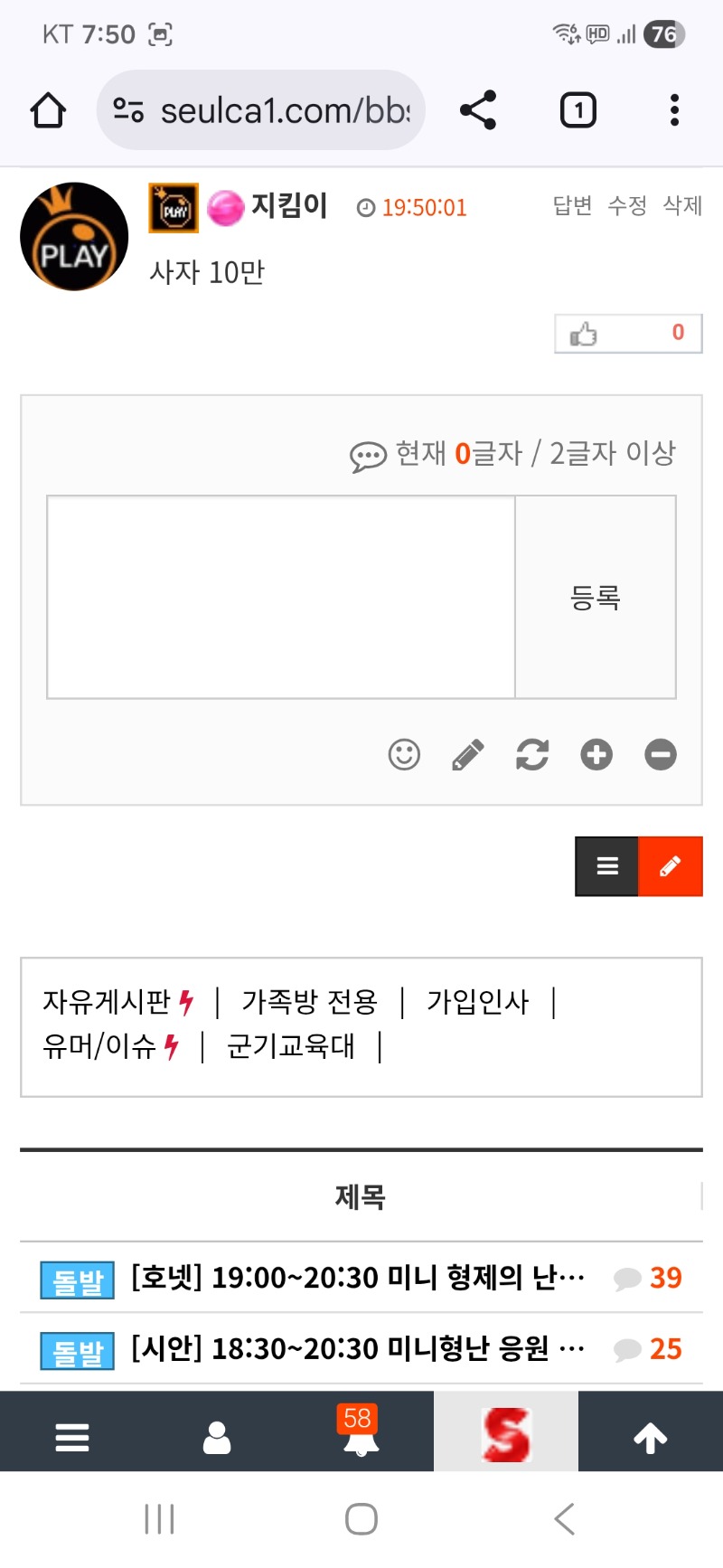Screen dimensions: 723x1568
Task: Reply to 지킴이's comment via 답변
Action: 572,206
